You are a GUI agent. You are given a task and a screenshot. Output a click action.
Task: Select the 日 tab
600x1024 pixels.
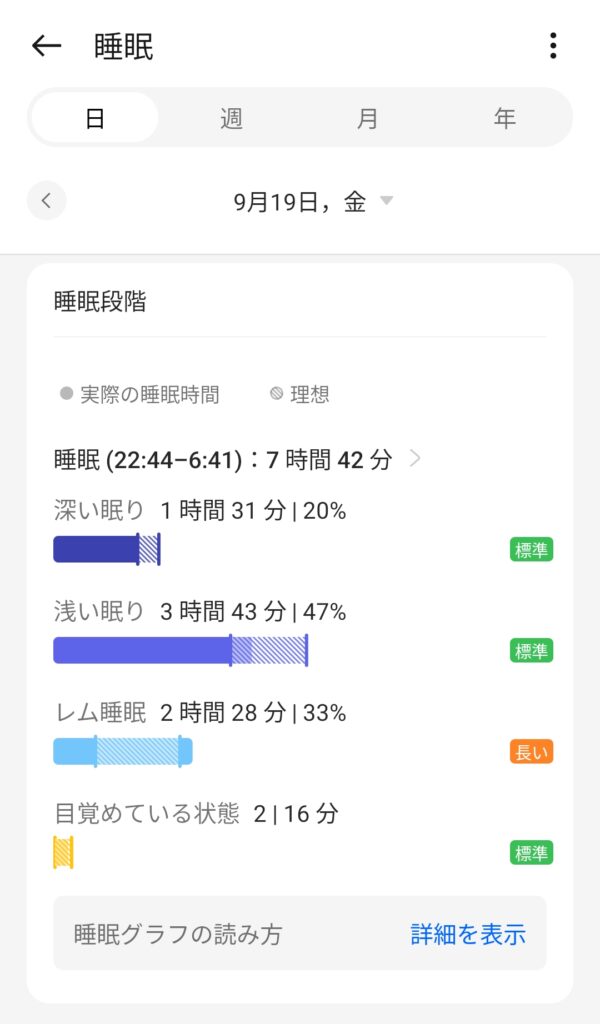pyautogui.click(x=95, y=118)
